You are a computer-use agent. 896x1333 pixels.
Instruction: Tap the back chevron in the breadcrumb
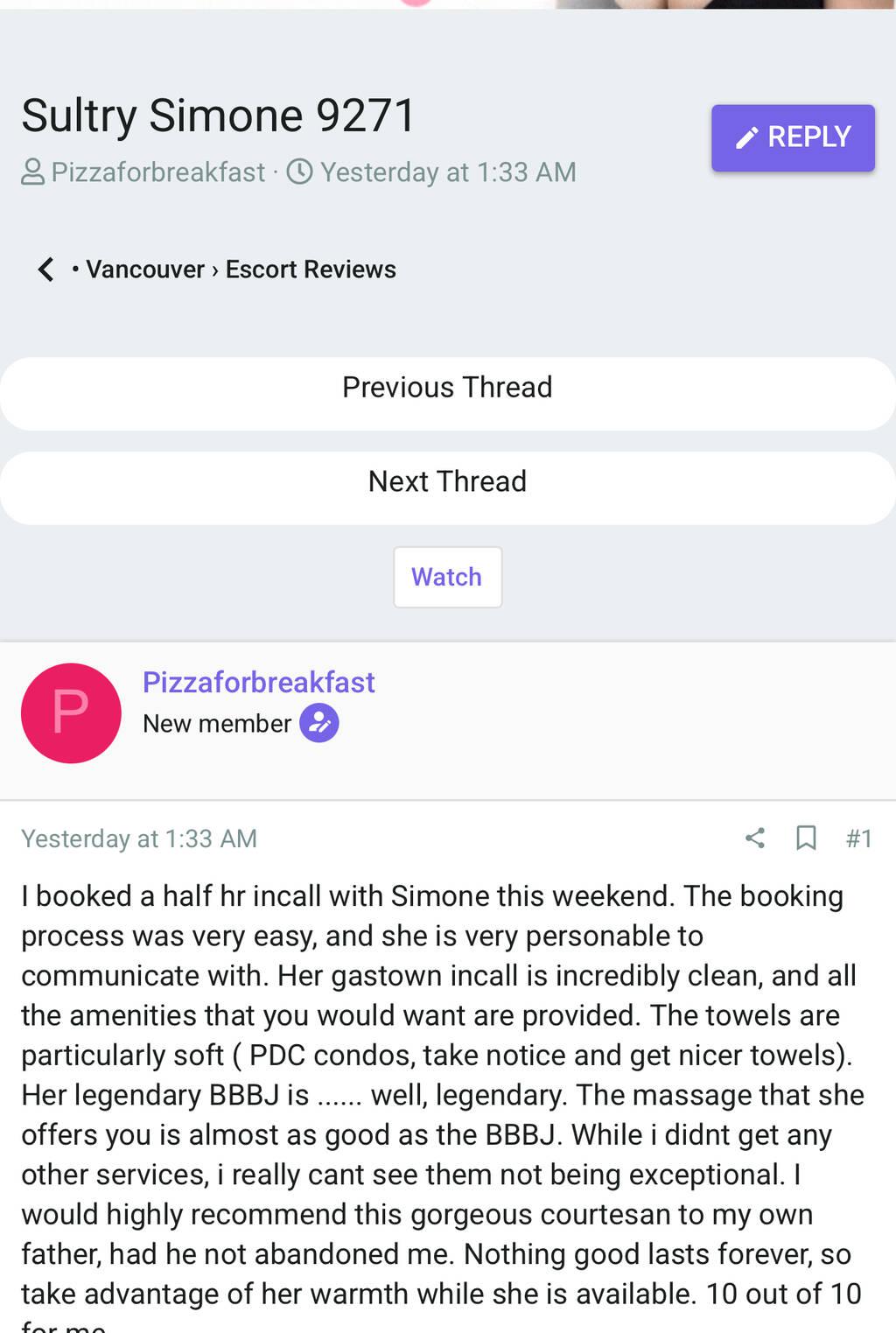[x=46, y=270]
